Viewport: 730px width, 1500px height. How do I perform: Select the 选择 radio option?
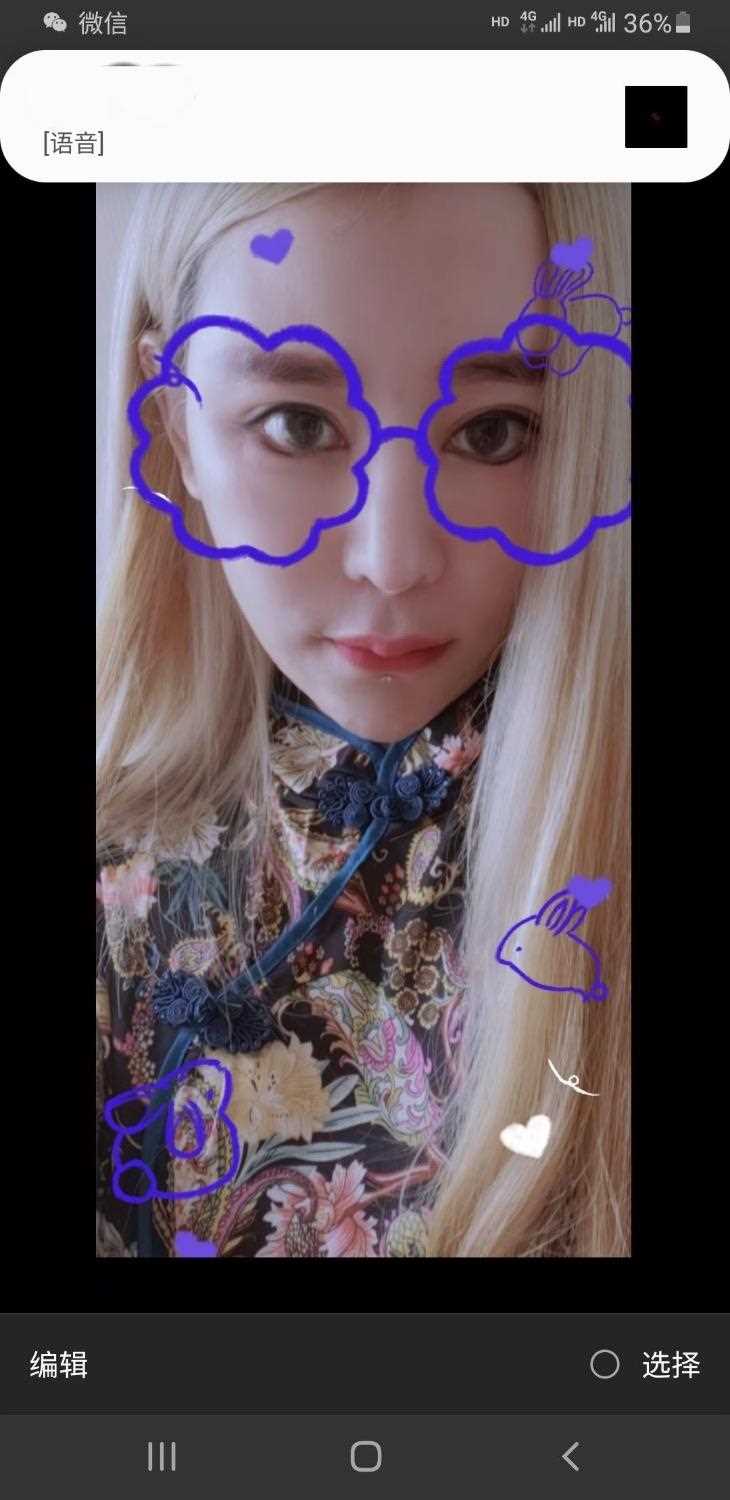(605, 1364)
